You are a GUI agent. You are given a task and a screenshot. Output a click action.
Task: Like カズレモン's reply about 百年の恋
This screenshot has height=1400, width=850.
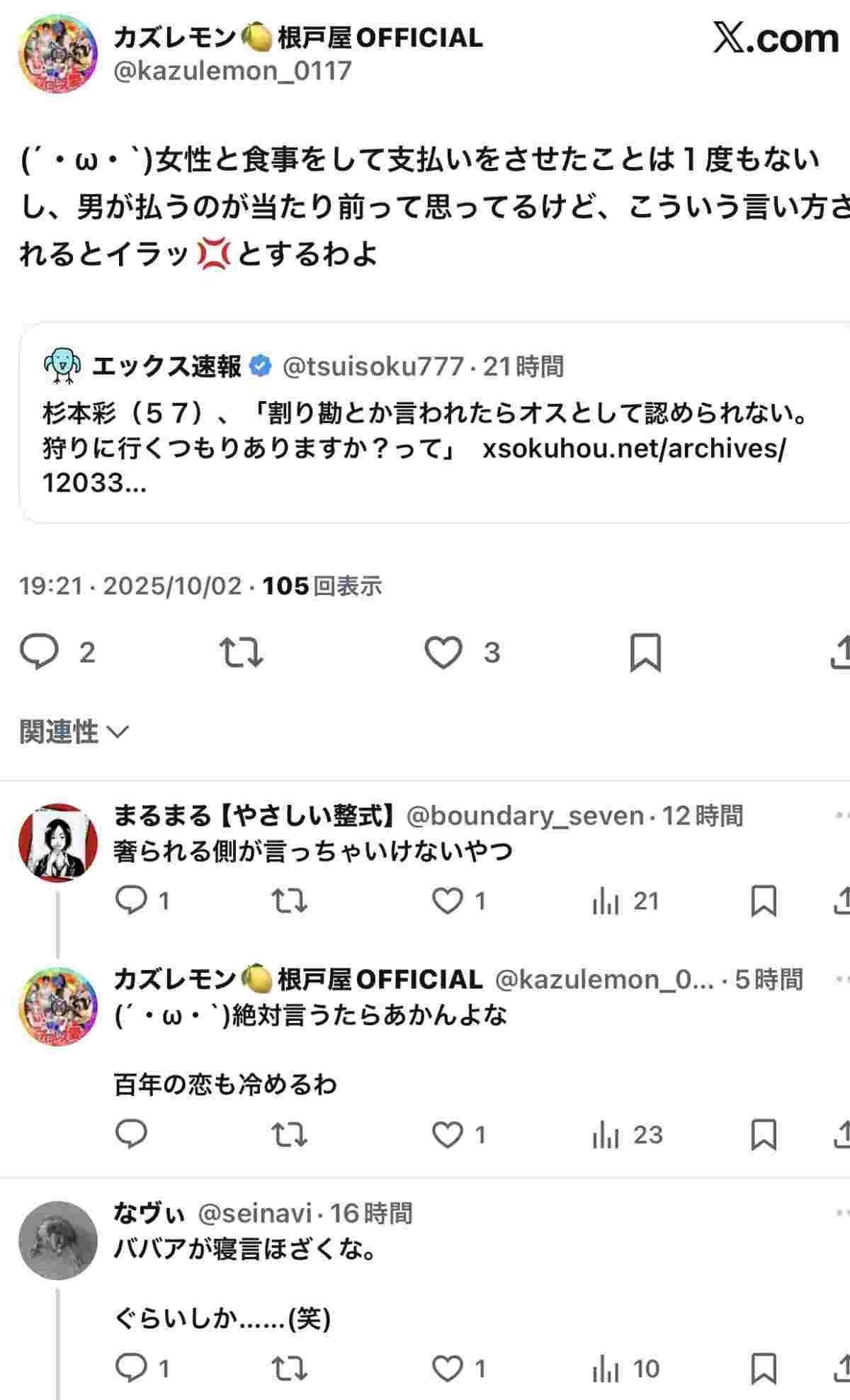[x=448, y=1135]
